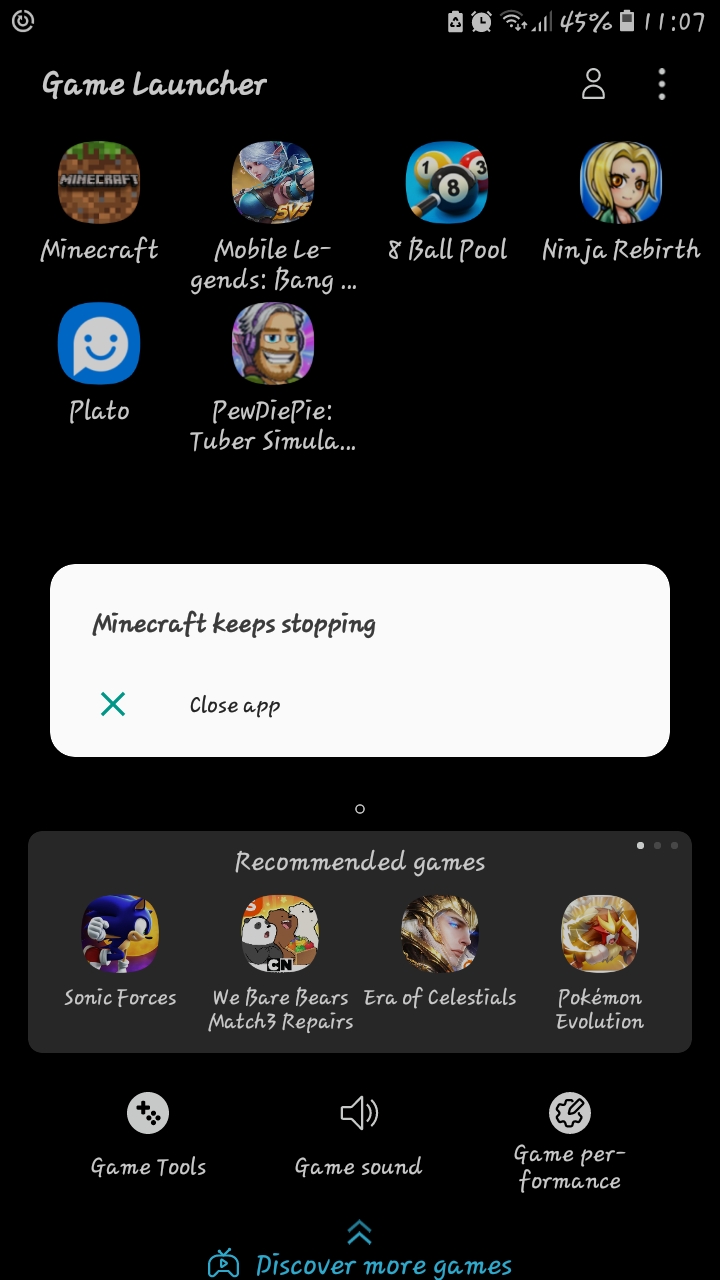720x1280 pixels.
Task: Open the Plato app
Action: click(99, 344)
